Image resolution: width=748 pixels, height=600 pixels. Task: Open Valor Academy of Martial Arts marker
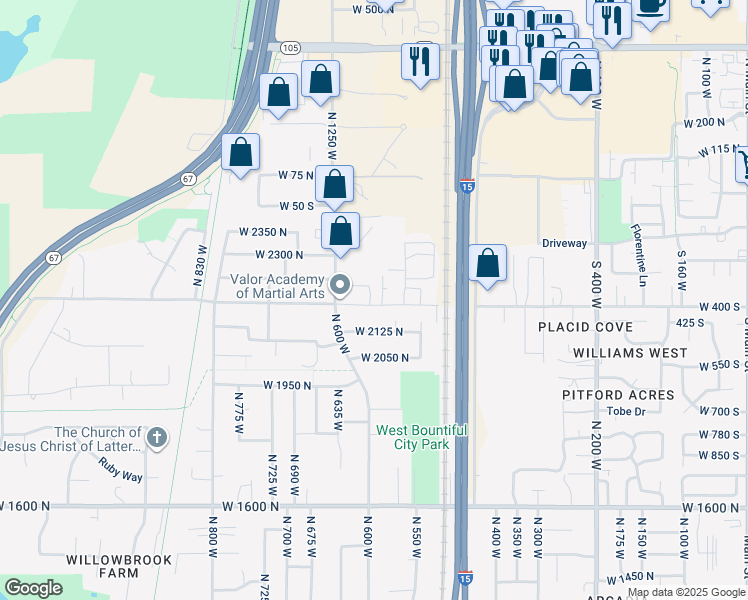340,286
